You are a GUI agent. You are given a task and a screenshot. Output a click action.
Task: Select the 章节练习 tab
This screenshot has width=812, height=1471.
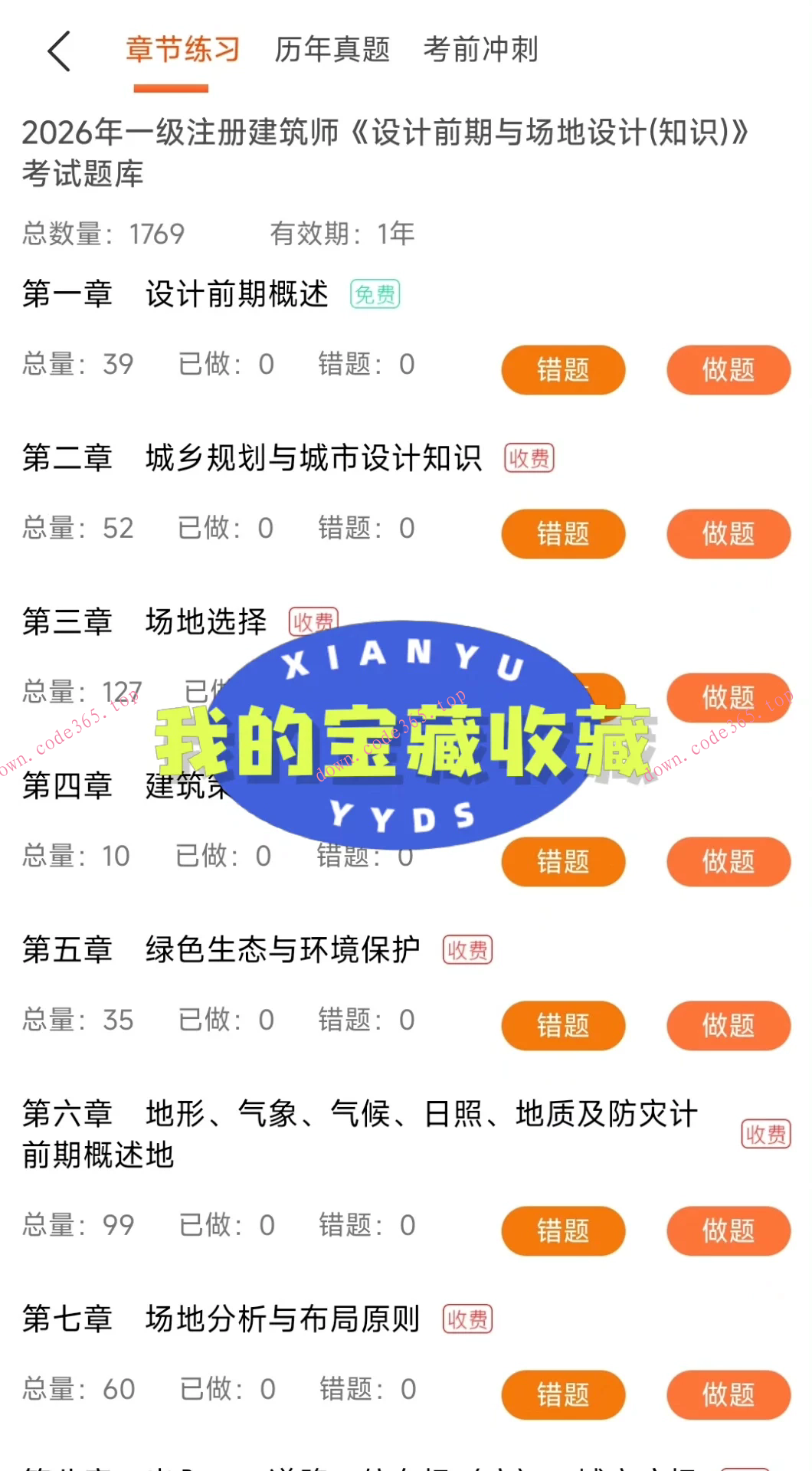[x=182, y=49]
